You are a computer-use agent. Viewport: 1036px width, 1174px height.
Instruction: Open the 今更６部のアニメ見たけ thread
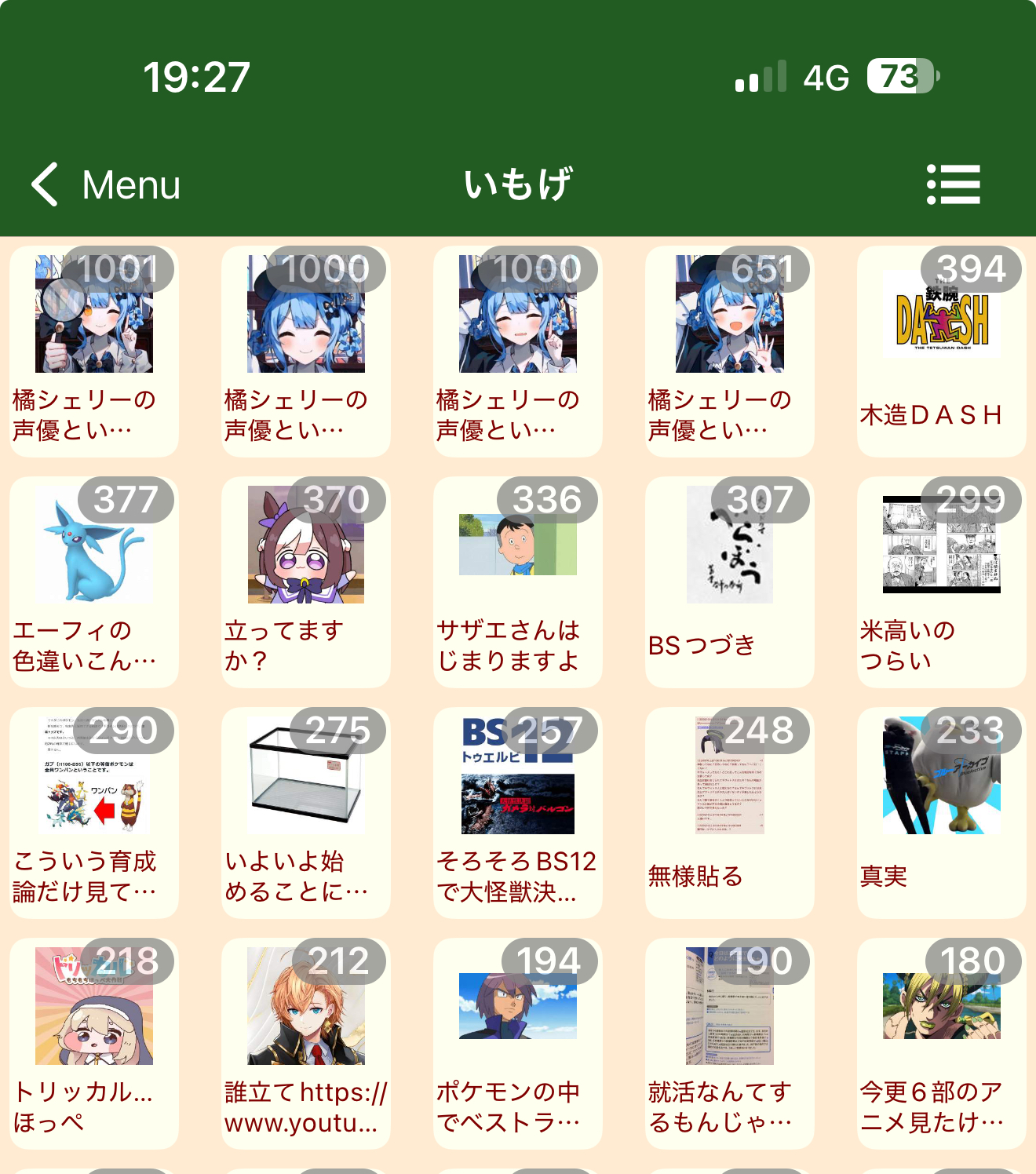tap(941, 1043)
